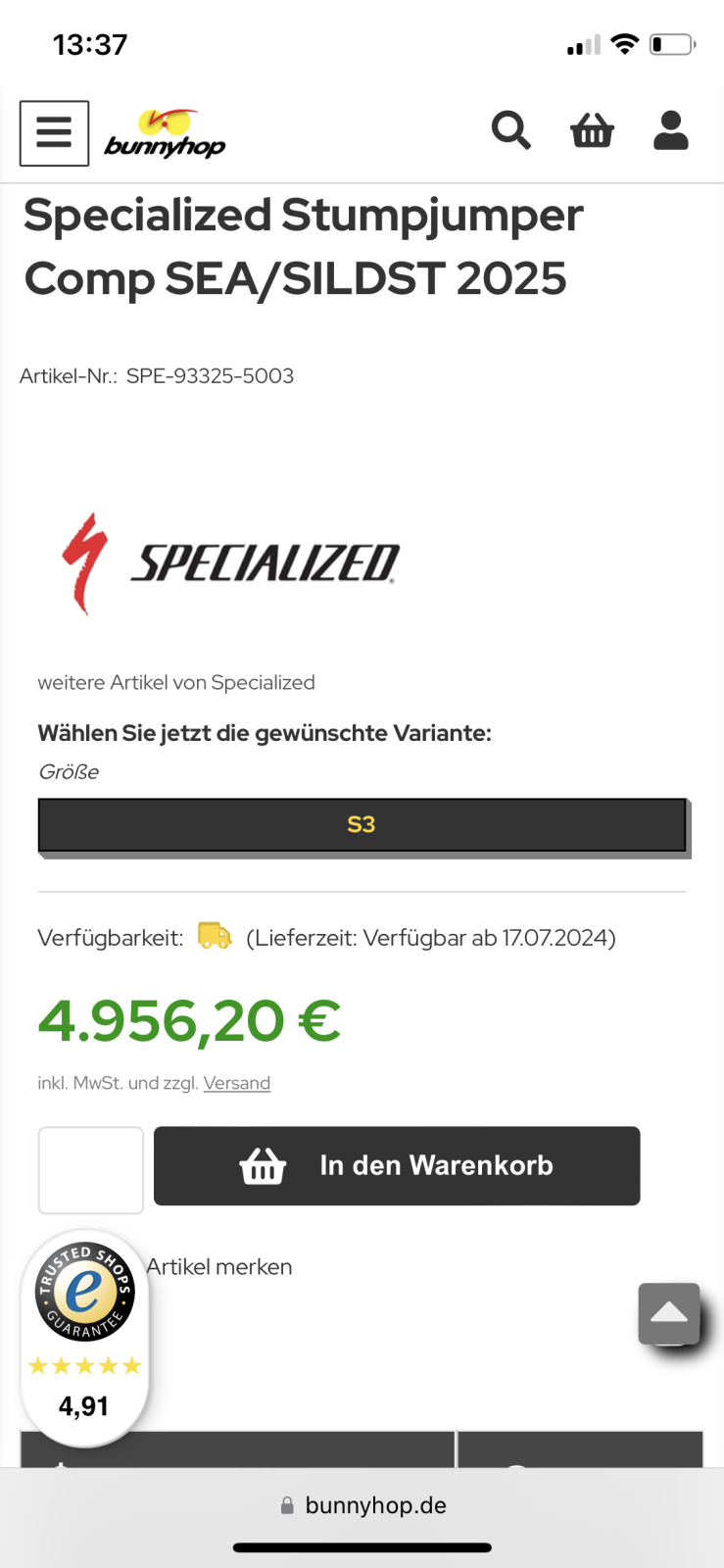Screen dimensions: 724x1568
Task: Save item via Artikel merken
Action: [x=219, y=1267]
